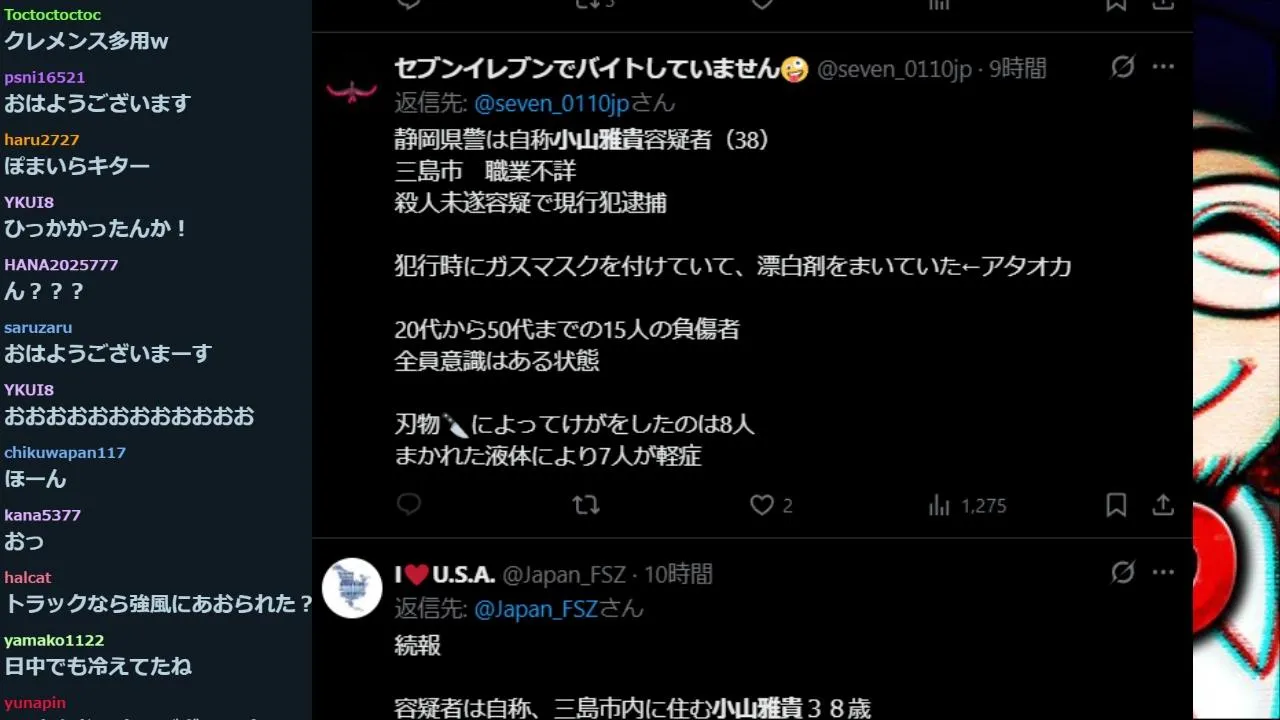Tap the Grok icon on the I♥U.S.A. tweet
Viewport: 1280px width, 720px height.
pyautogui.click(x=1123, y=573)
